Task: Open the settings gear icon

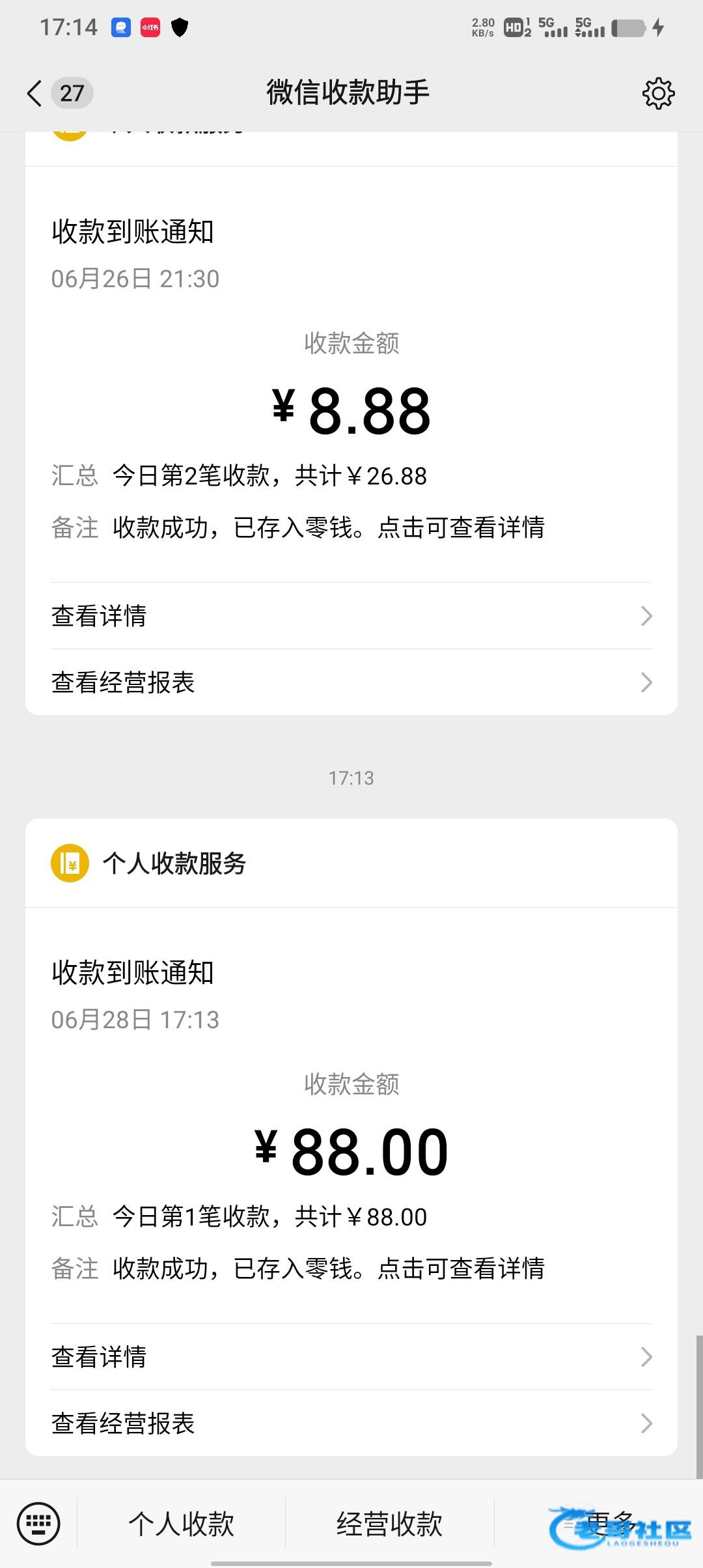Action: point(658,93)
